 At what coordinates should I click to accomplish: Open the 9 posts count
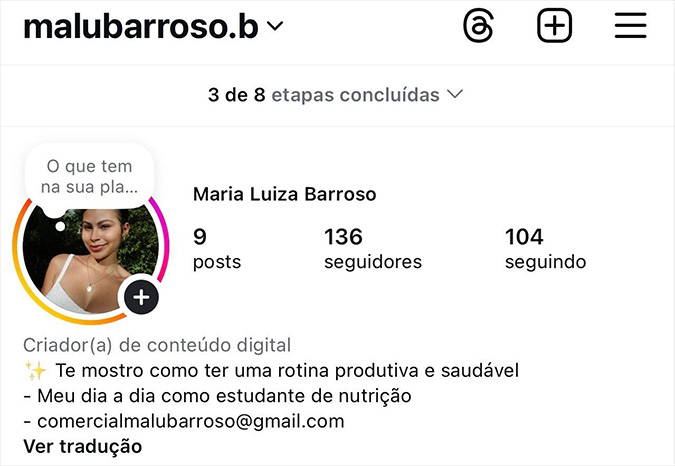click(x=216, y=249)
